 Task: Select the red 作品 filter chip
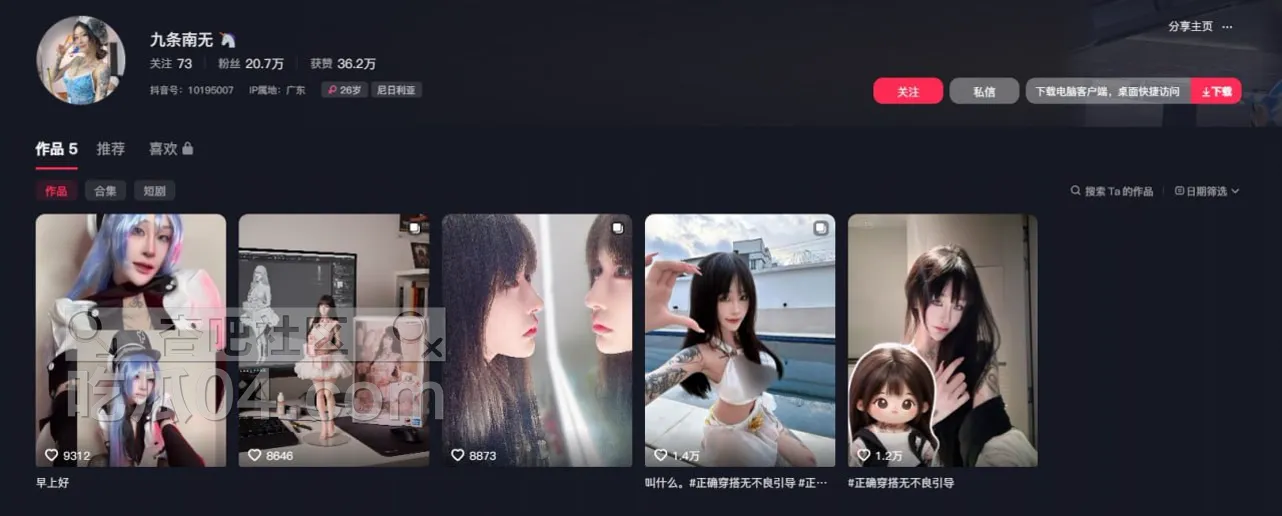pos(56,191)
